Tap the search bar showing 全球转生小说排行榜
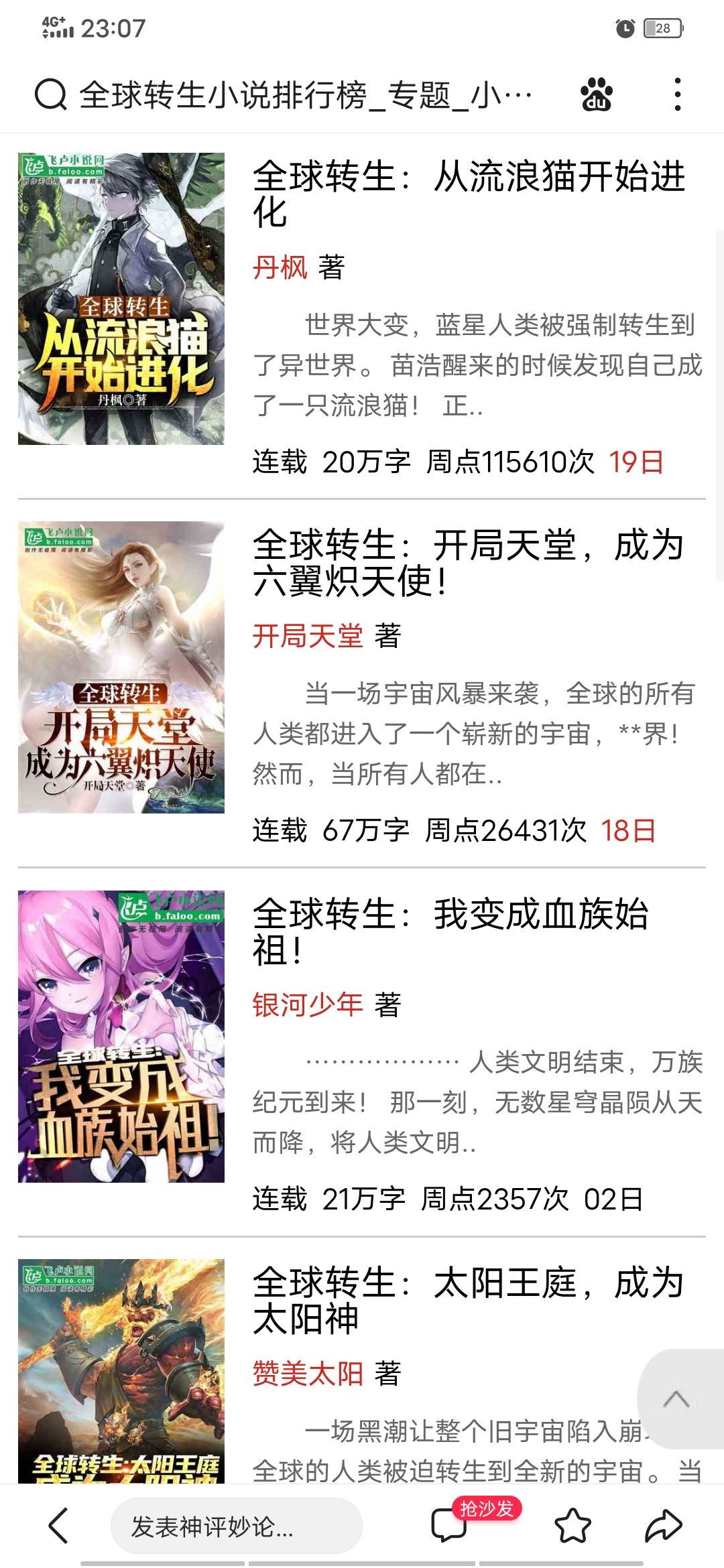Viewport: 724px width, 1568px height. 302,94
